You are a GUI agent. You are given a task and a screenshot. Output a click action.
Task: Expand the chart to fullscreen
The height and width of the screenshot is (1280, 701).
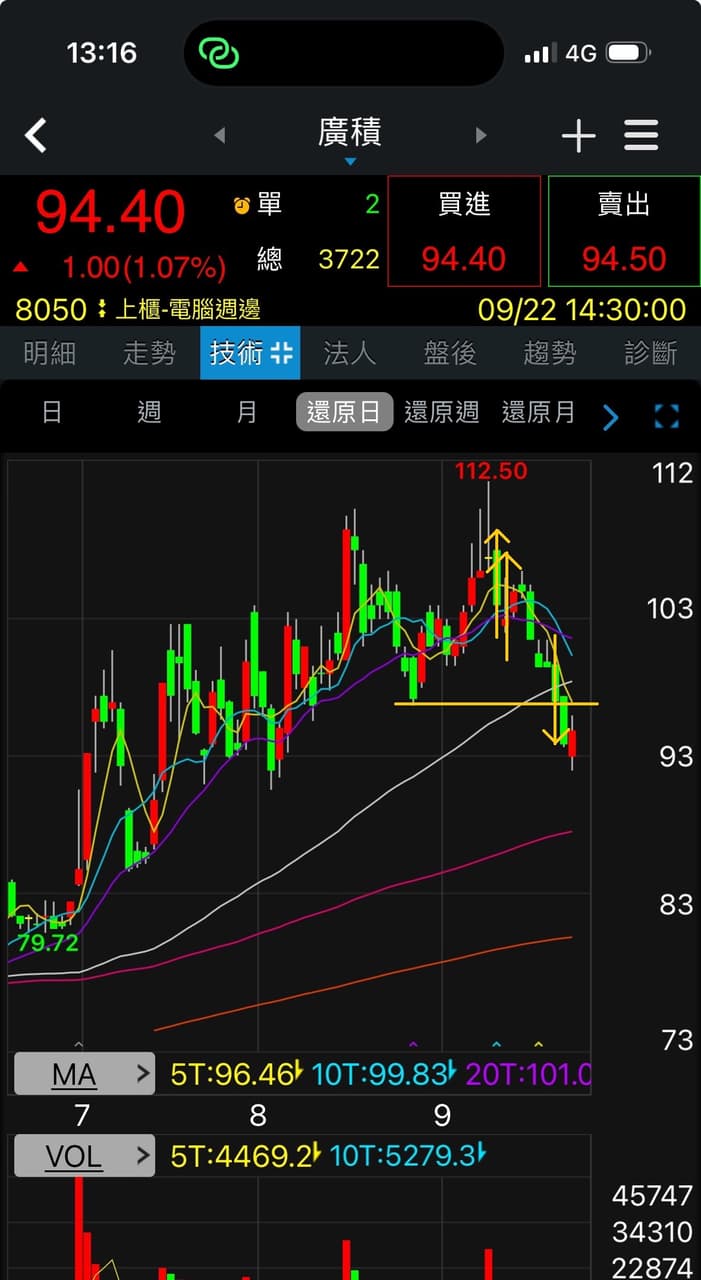(666, 416)
